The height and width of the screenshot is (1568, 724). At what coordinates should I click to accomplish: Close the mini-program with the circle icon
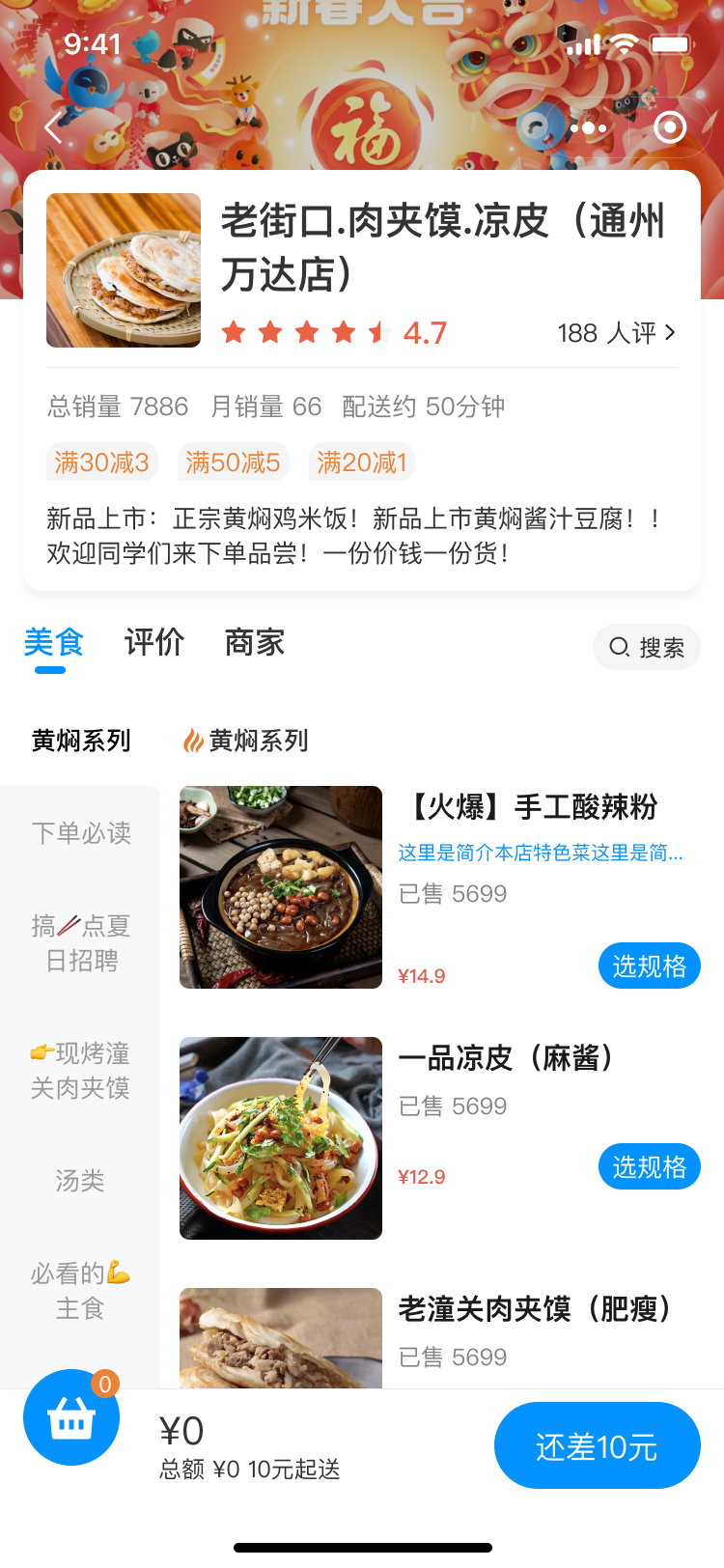(669, 127)
